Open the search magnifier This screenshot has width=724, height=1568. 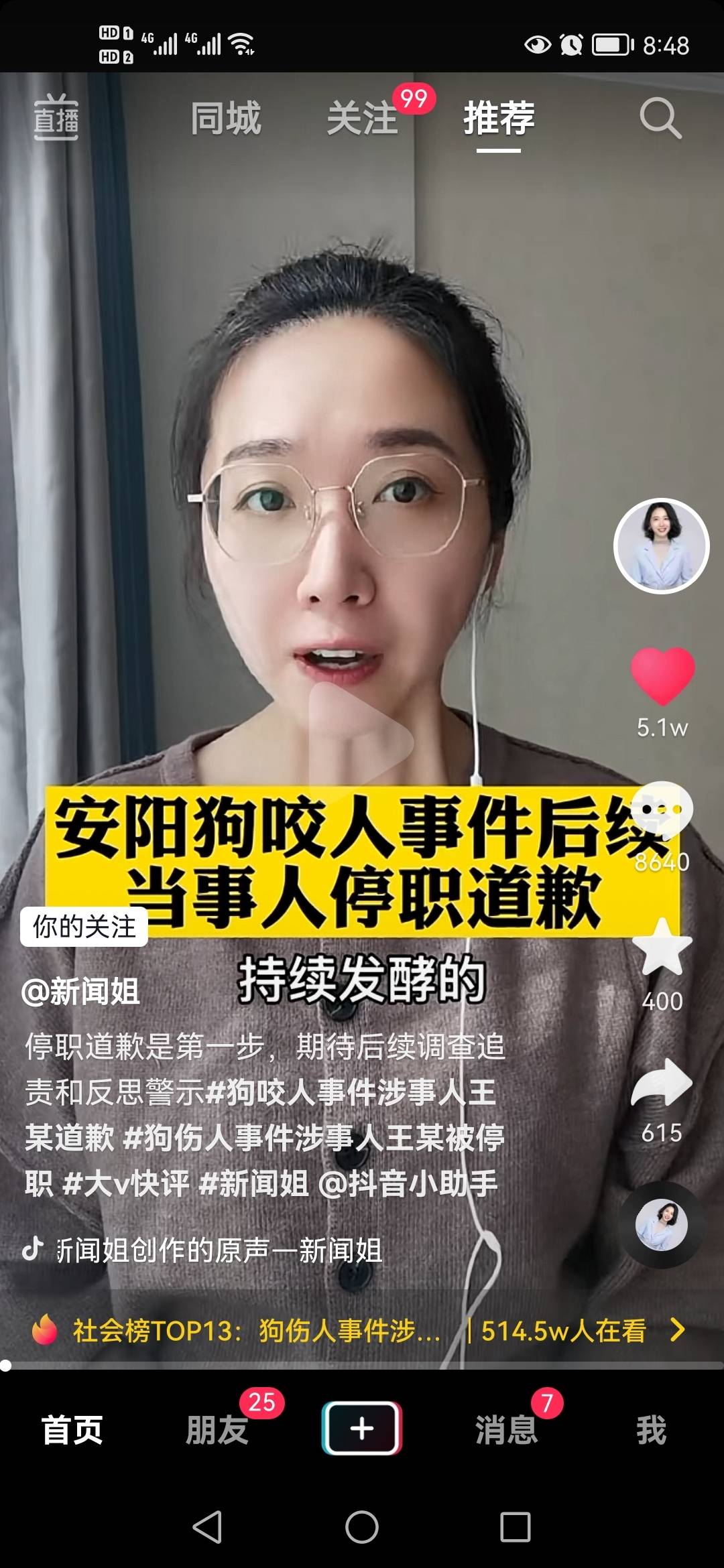660,119
